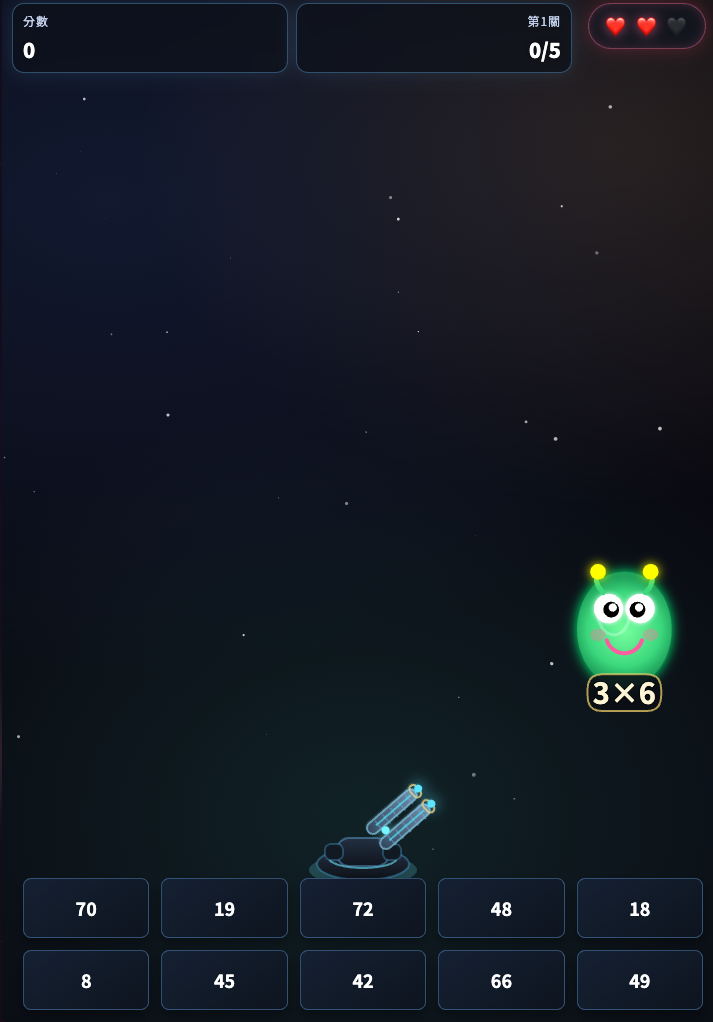This screenshot has width=713, height=1022.
Task: Tap answer button 72
Action: [363, 908]
